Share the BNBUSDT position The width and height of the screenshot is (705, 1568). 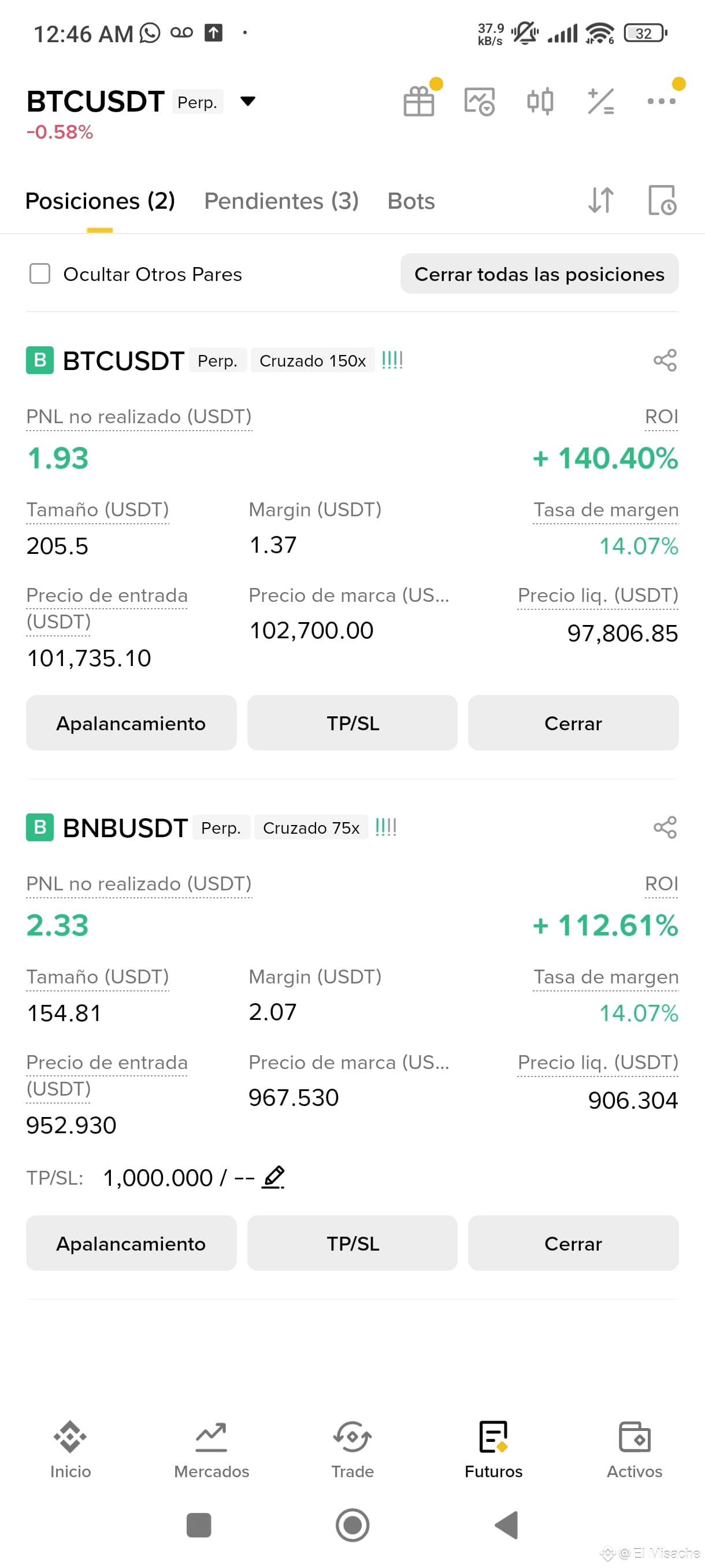point(665,827)
